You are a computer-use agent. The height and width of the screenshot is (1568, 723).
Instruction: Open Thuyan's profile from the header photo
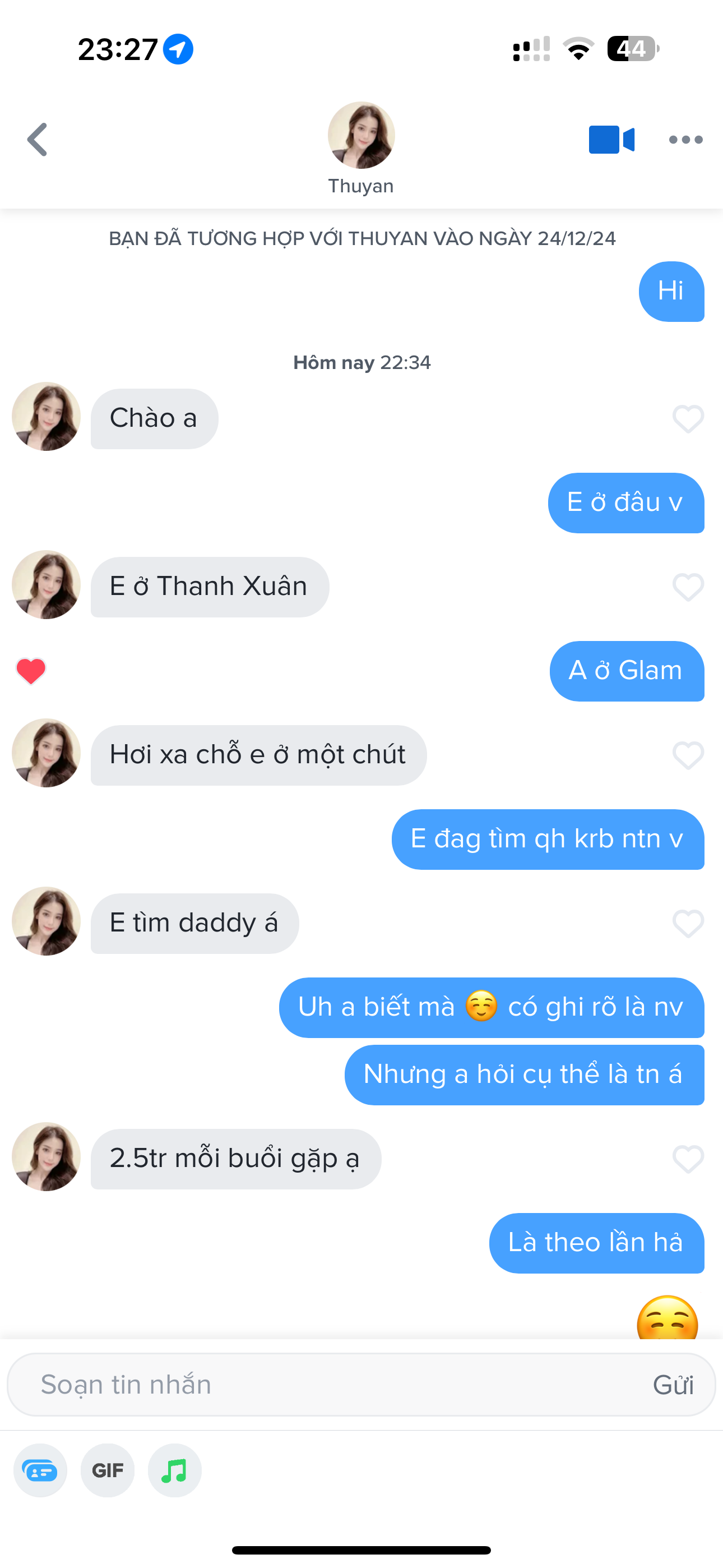tap(361, 135)
